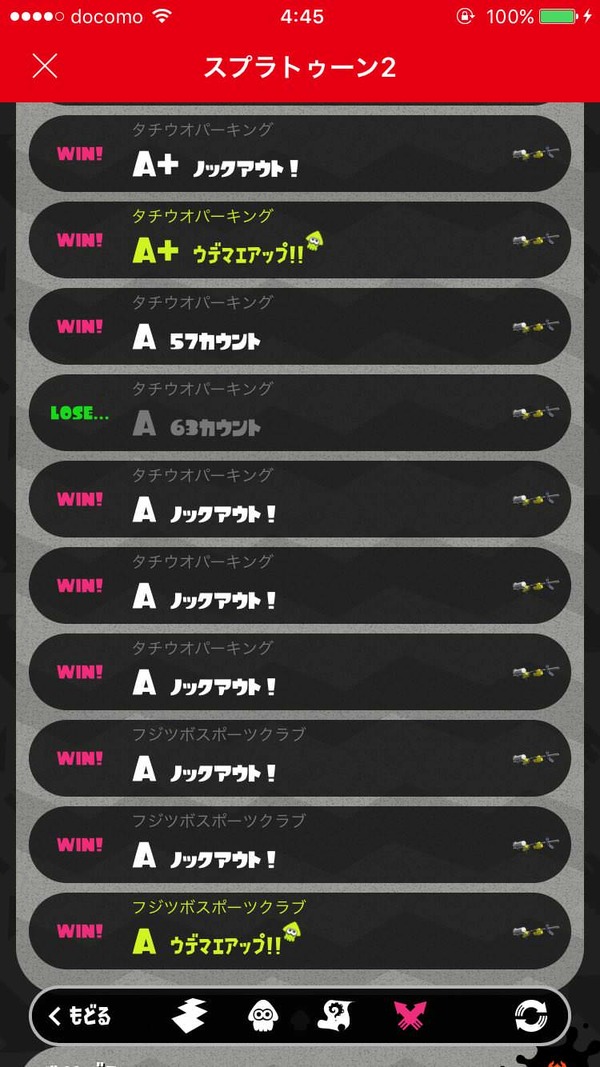The image size is (600, 1067).
Task: Open the question-mark flag icon tab
Action: 336,1016
